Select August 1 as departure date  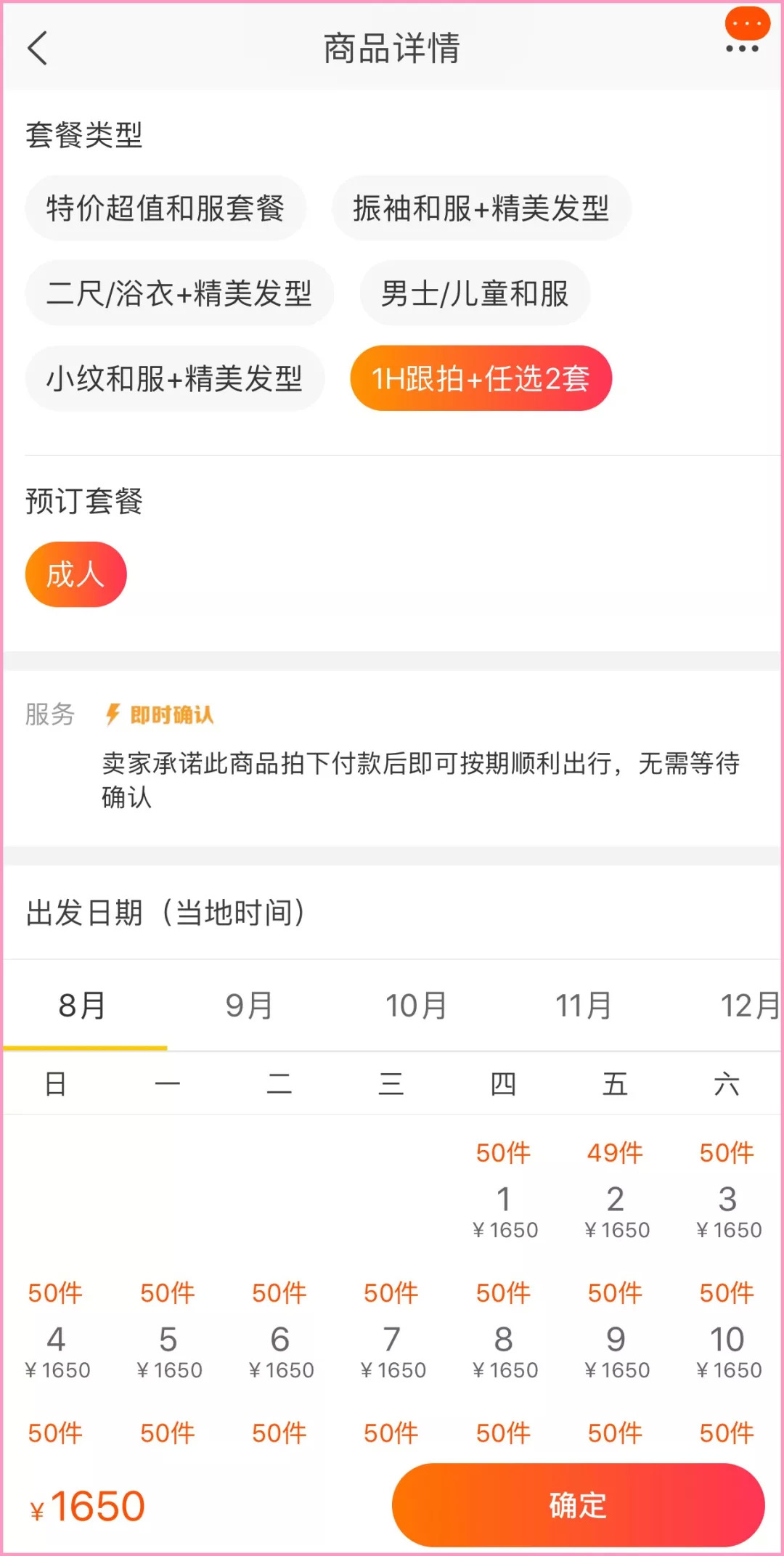504,1198
